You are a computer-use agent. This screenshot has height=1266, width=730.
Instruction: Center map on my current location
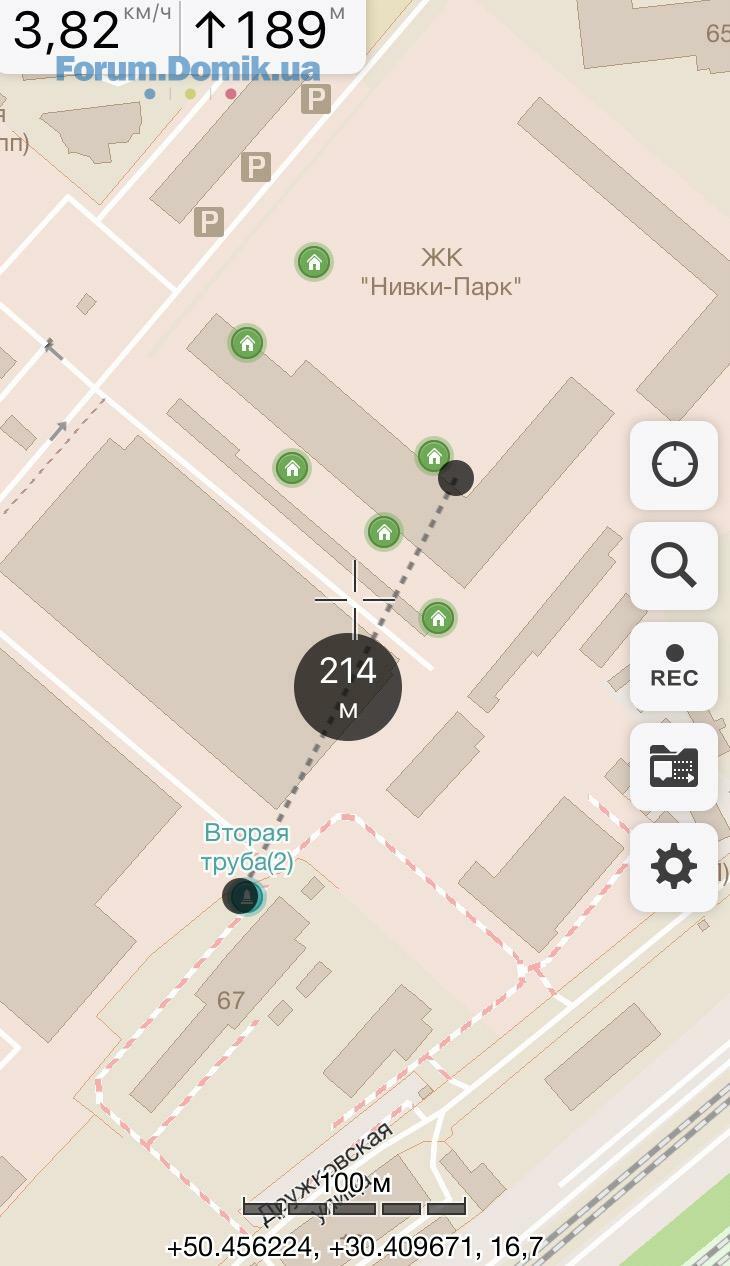click(674, 465)
